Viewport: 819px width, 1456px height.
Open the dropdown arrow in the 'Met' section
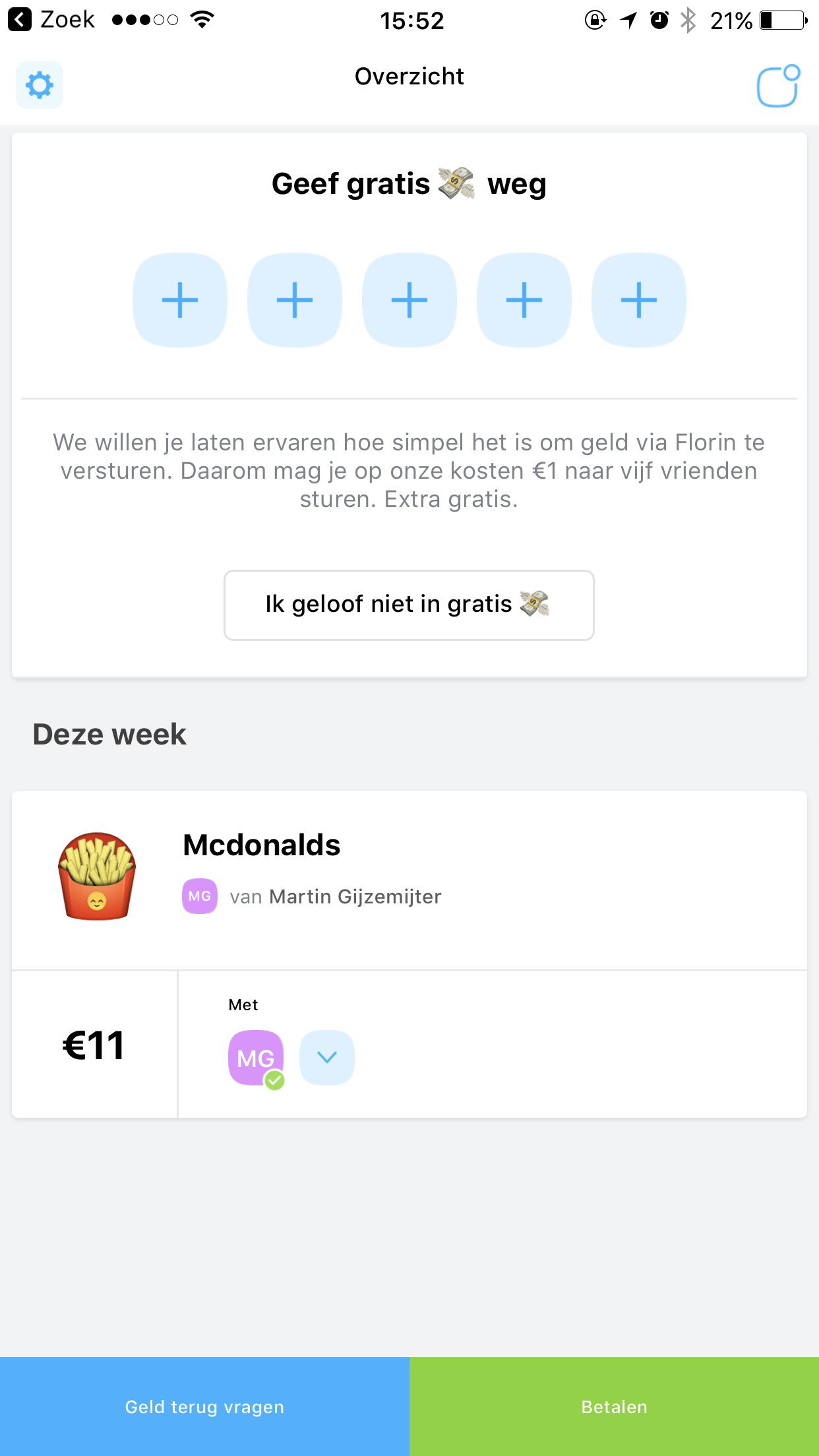(x=326, y=1058)
